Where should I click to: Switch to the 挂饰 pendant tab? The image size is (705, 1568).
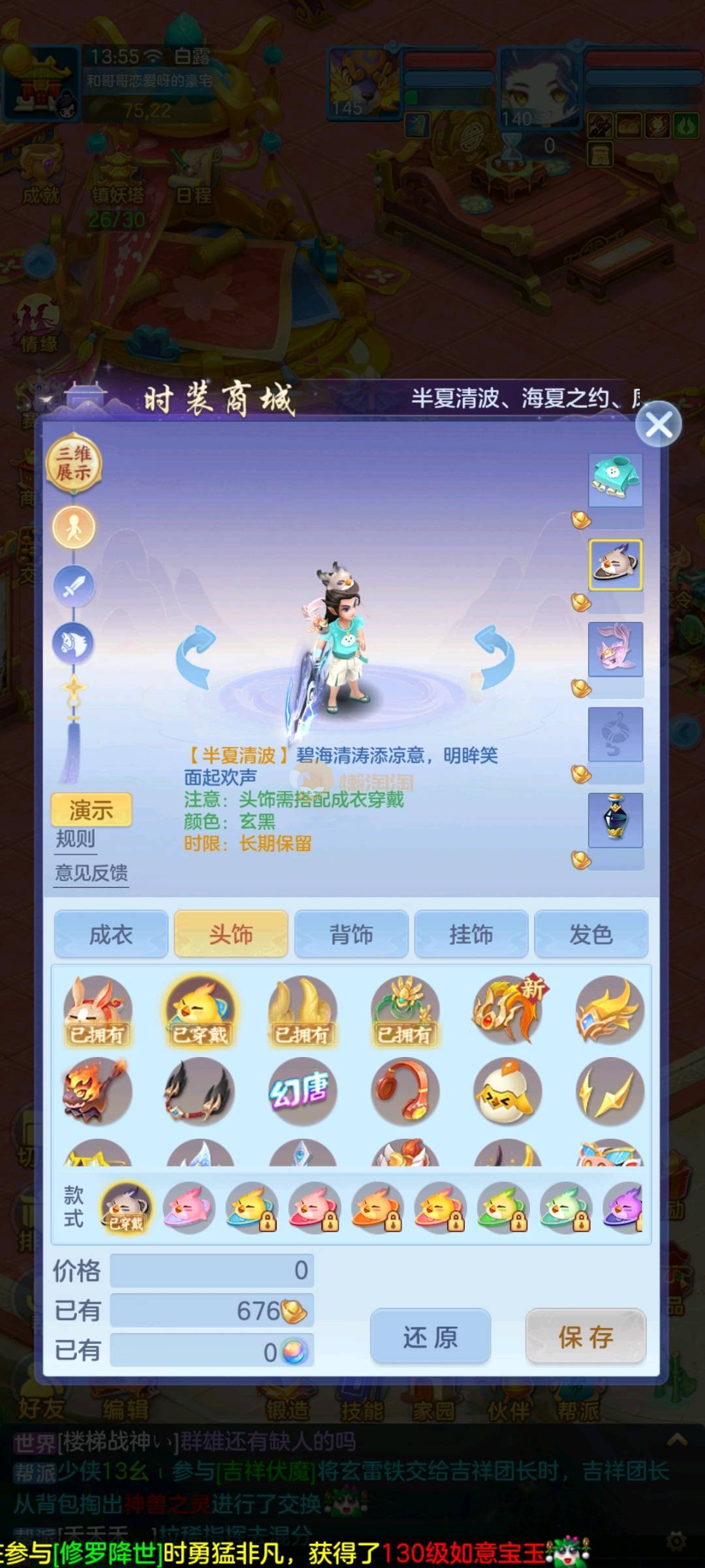(x=471, y=934)
